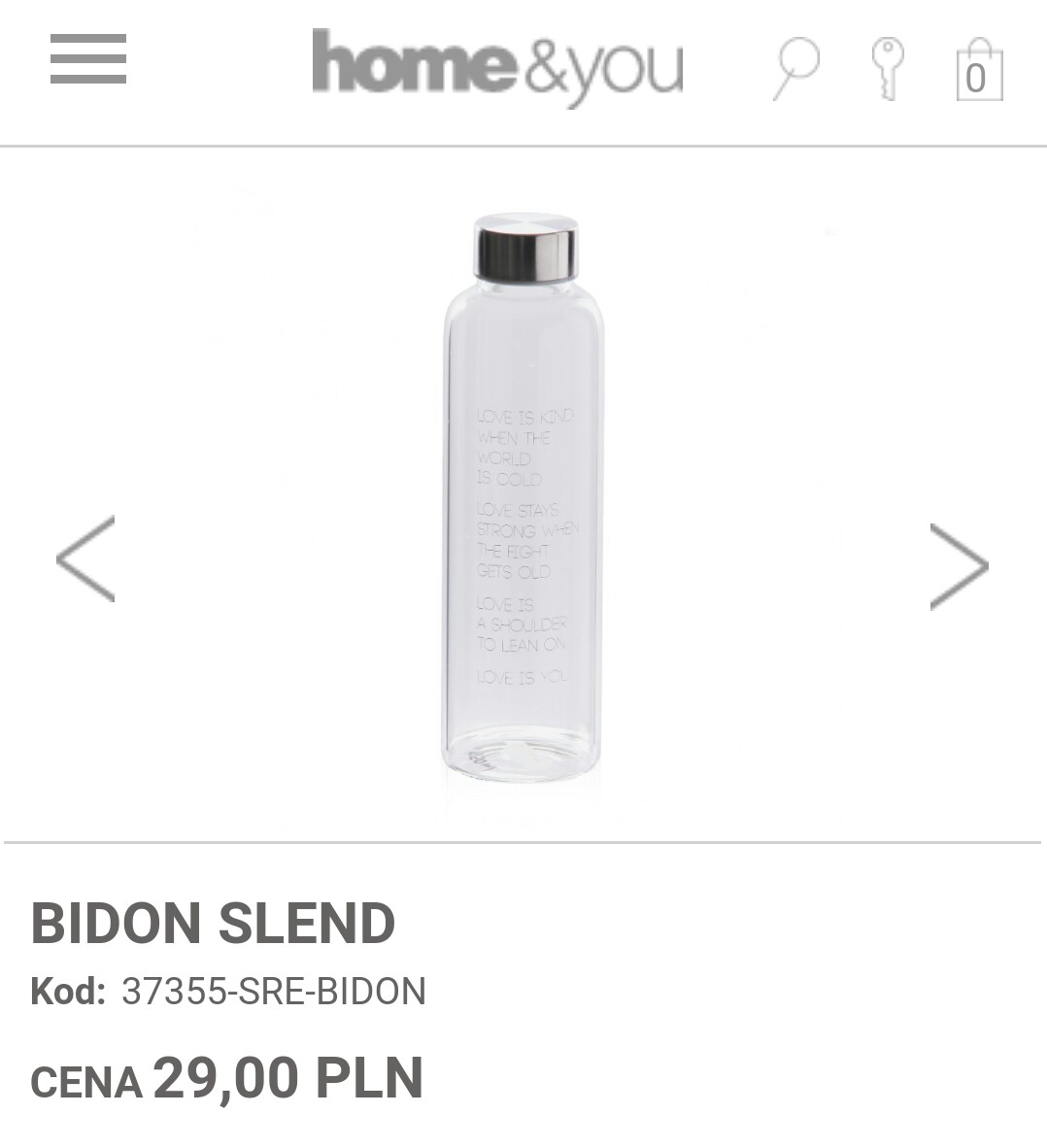This screenshot has width=1047, height=1148.
Task: Go to the home&you homepage
Action: coord(497,65)
